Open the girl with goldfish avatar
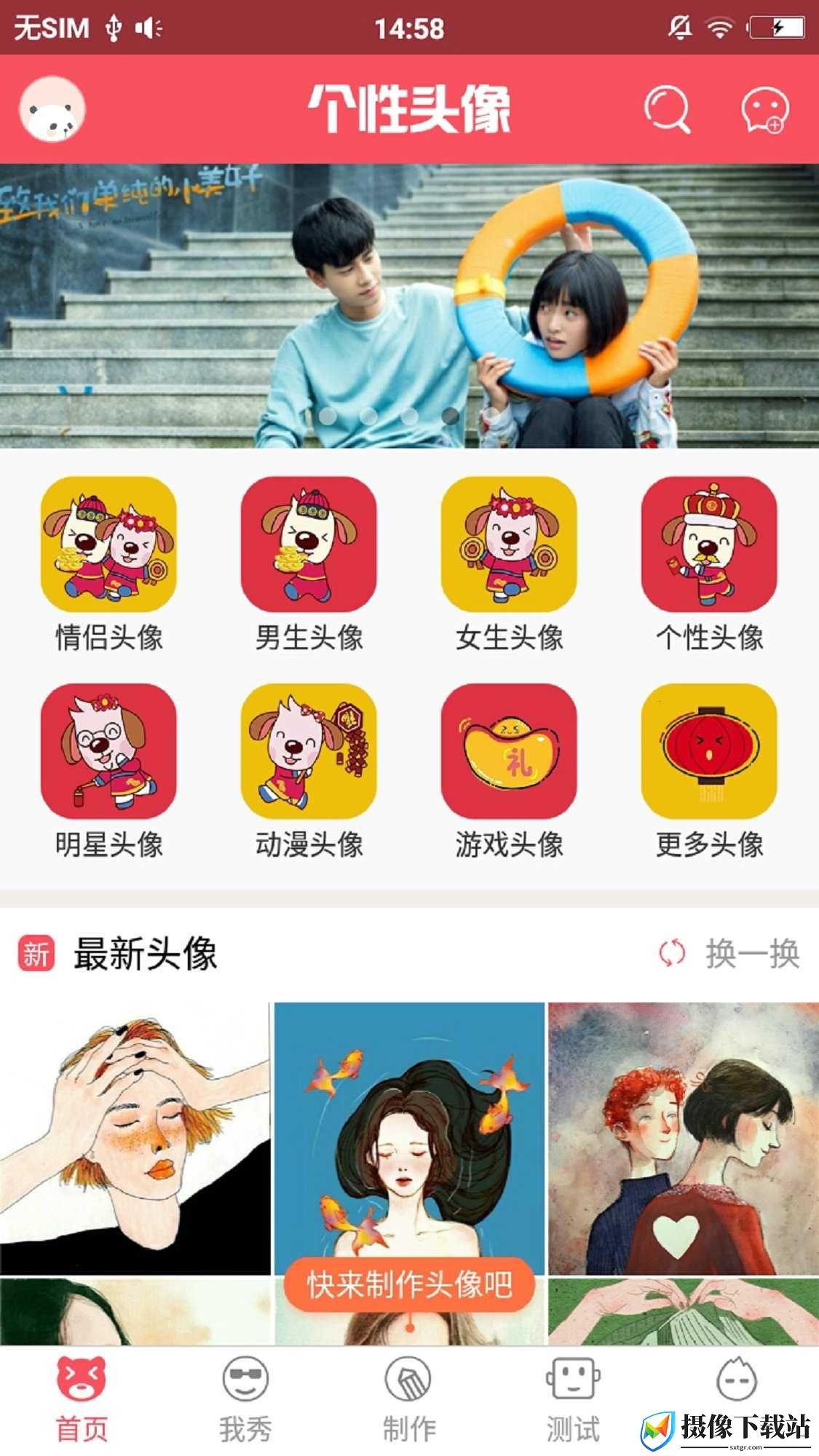Image resolution: width=819 pixels, height=1456 pixels. pos(409,1128)
